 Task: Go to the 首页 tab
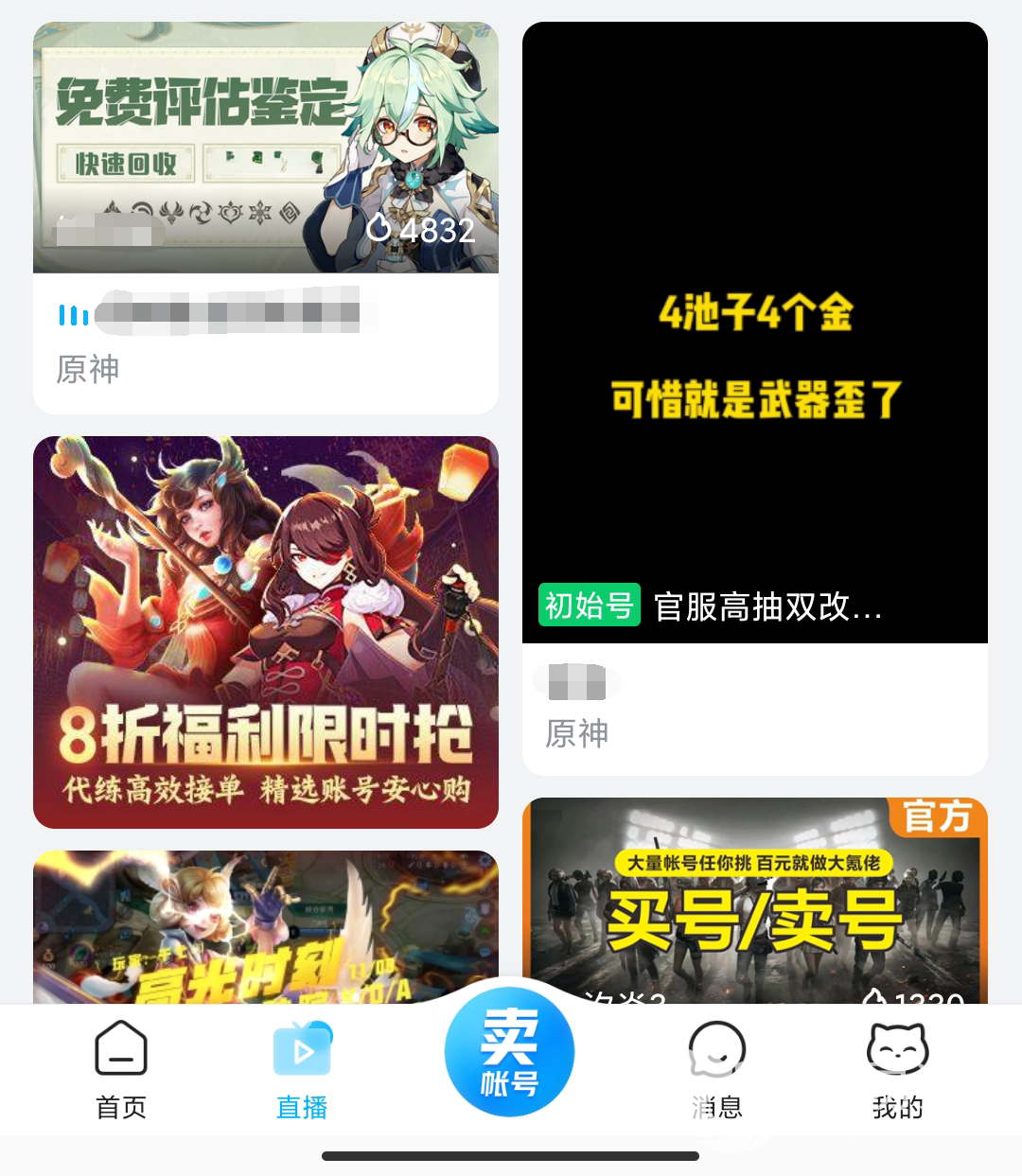121,1069
